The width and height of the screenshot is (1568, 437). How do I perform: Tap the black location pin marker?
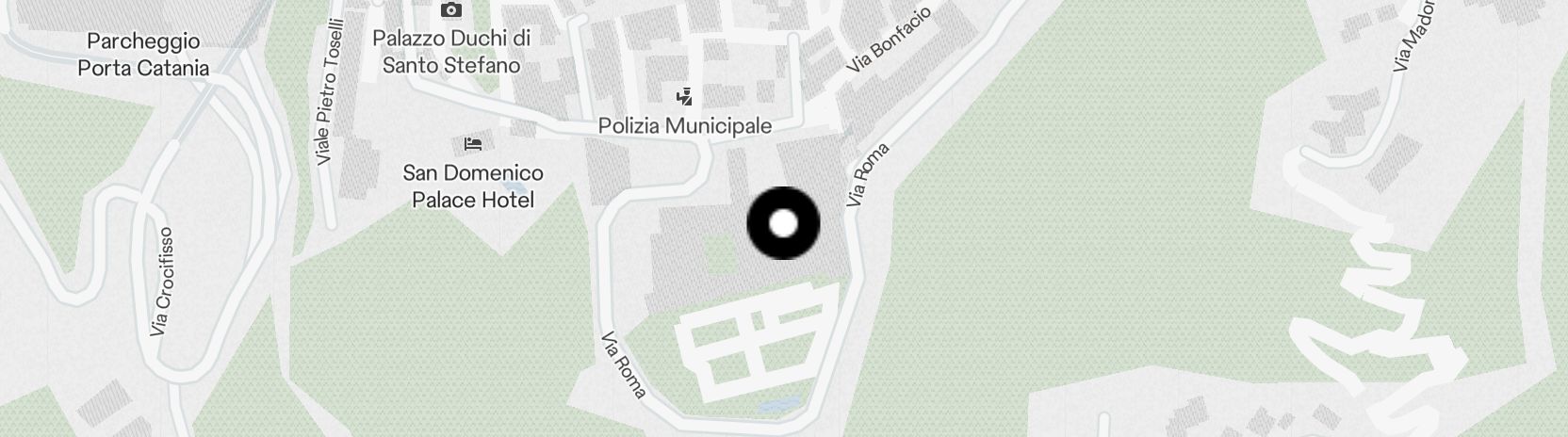783,223
